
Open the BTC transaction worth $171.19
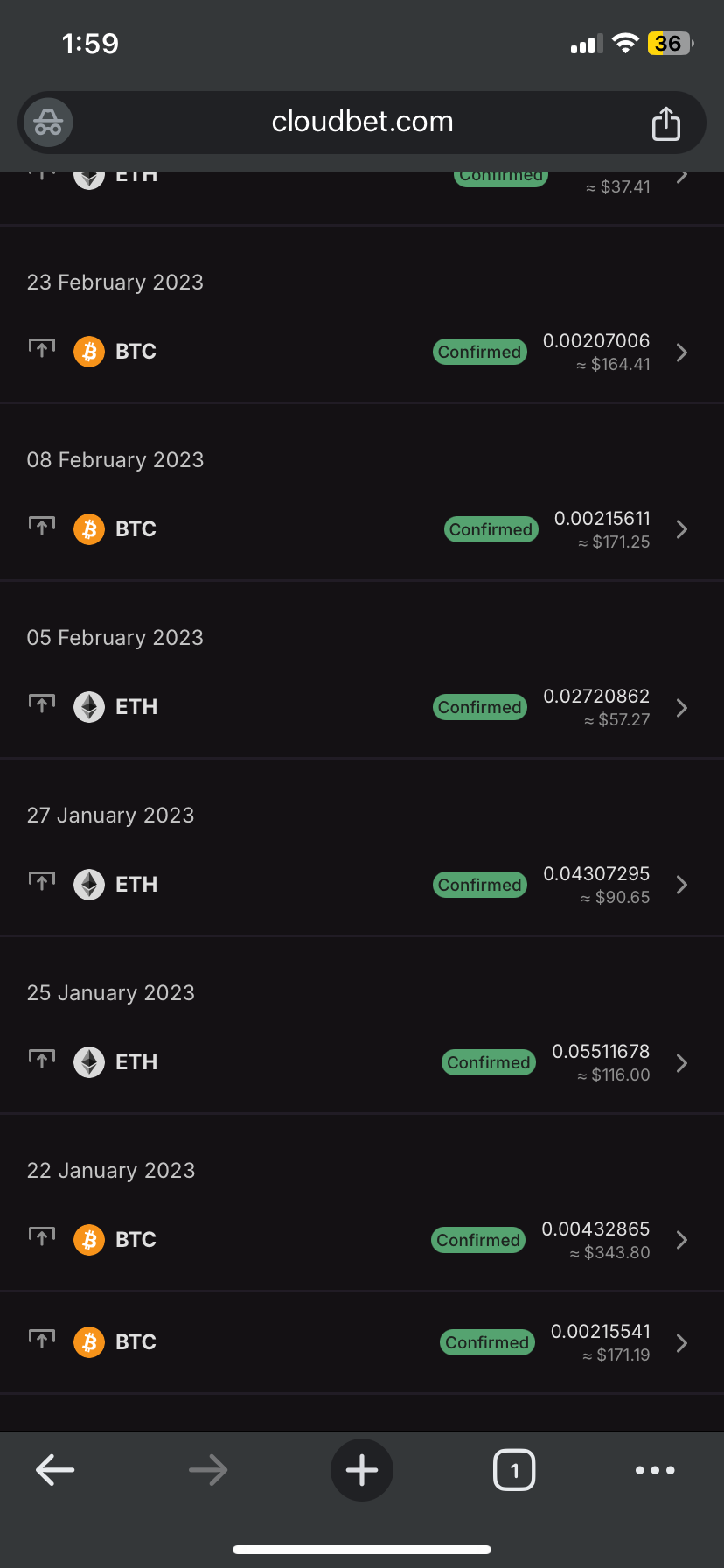click(x=362, y=1342)
